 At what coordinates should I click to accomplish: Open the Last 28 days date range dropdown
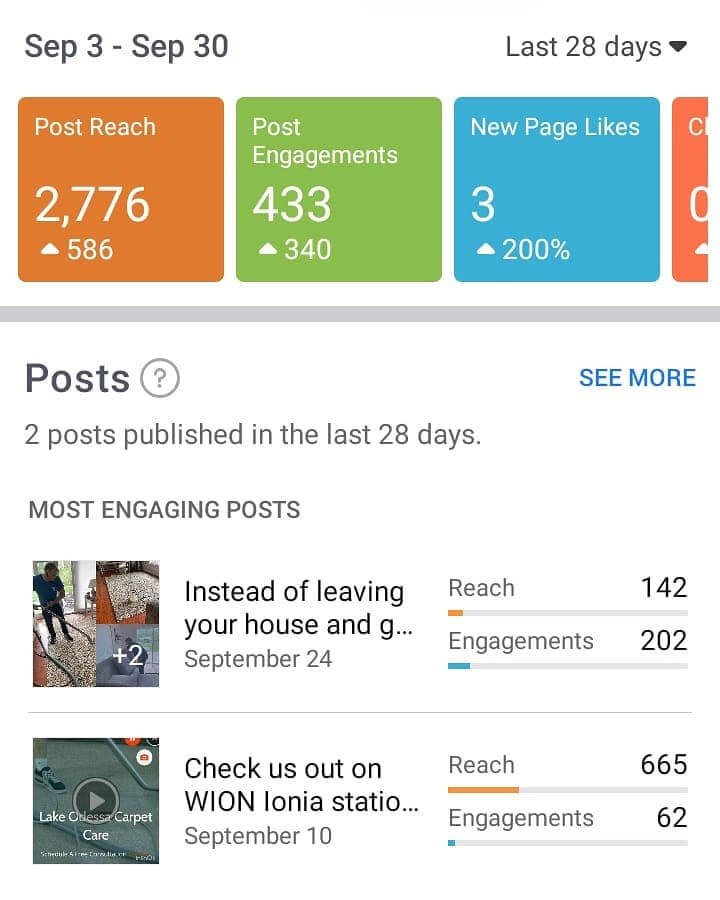pos(596,47)
